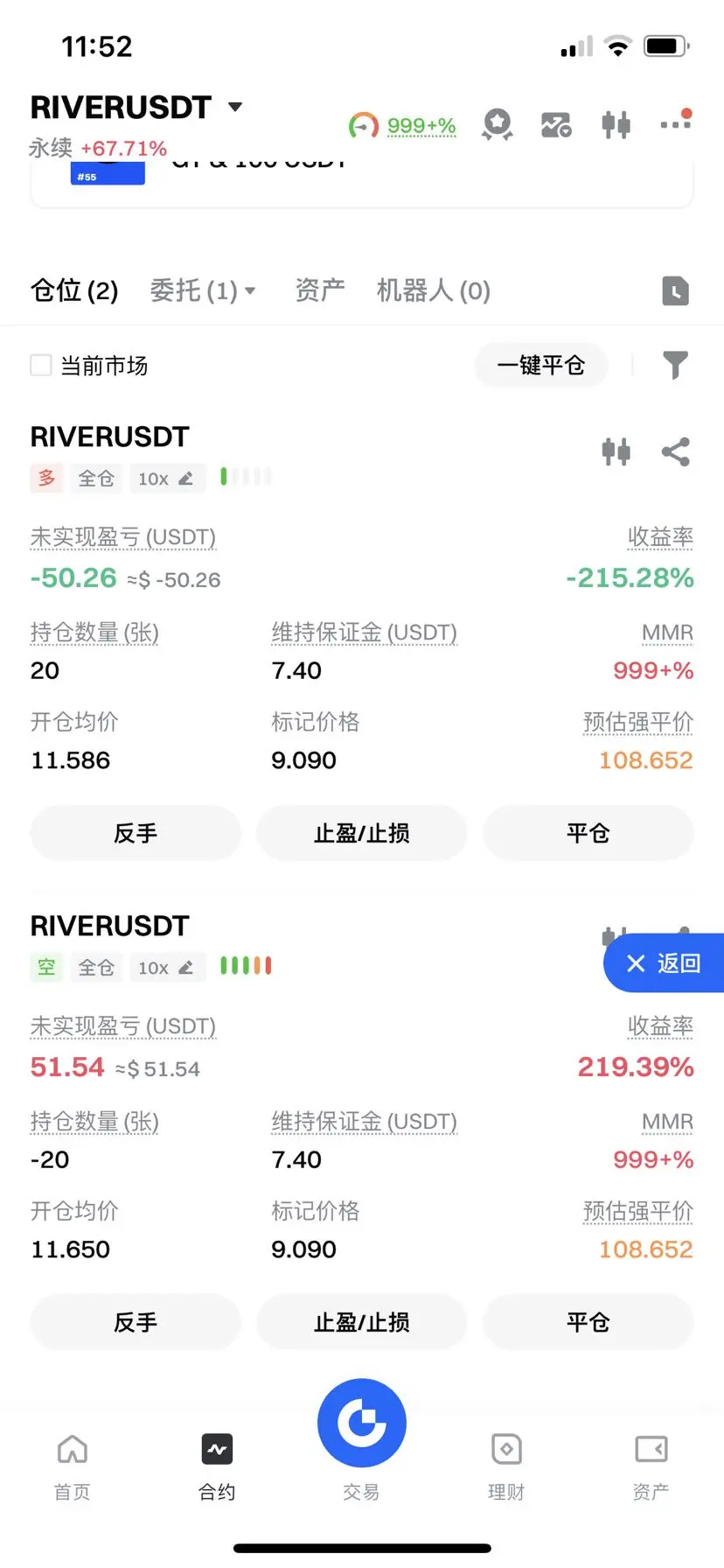
Task: Tap 反手 on the long position
Action: [136, 833]
